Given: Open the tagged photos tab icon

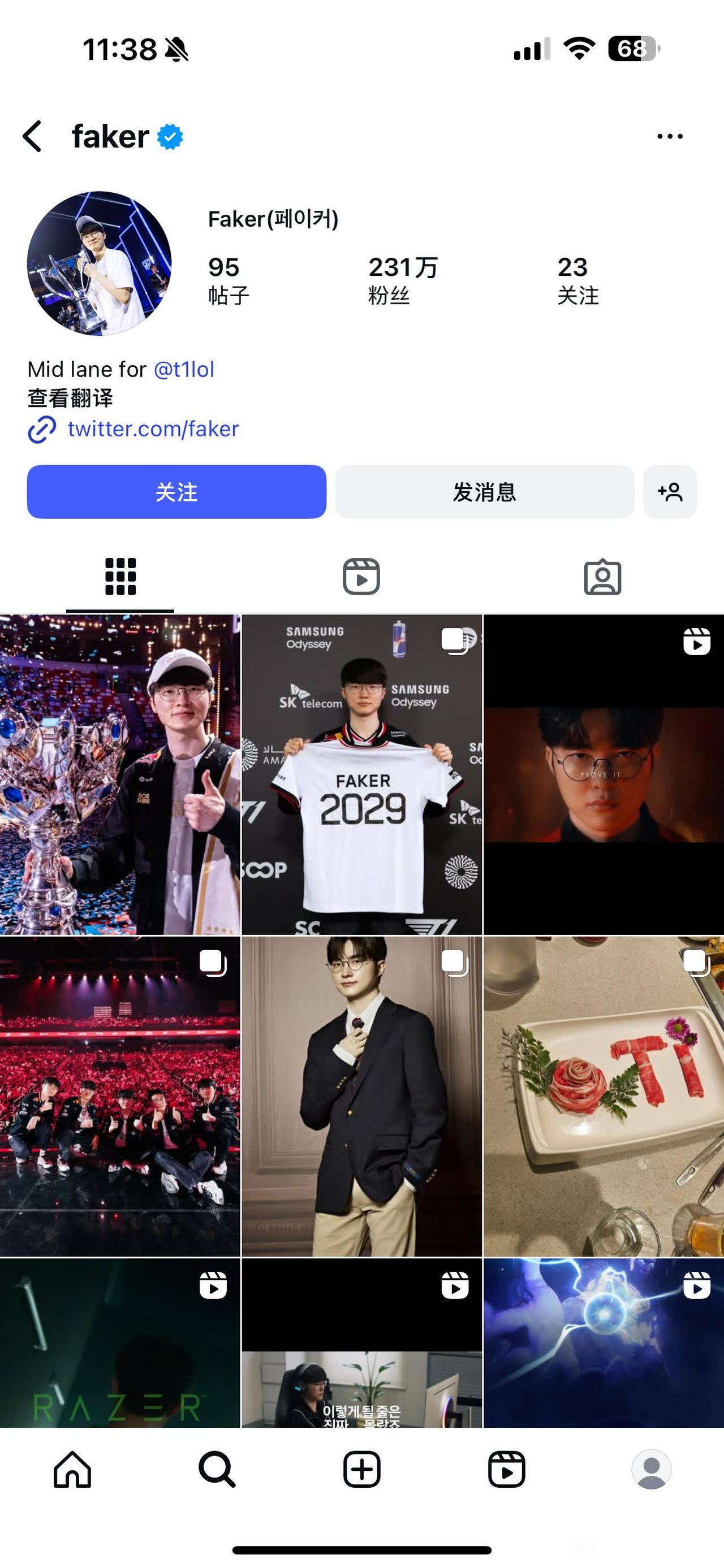Looking at the screenshot, I should [x=604, y=577].
